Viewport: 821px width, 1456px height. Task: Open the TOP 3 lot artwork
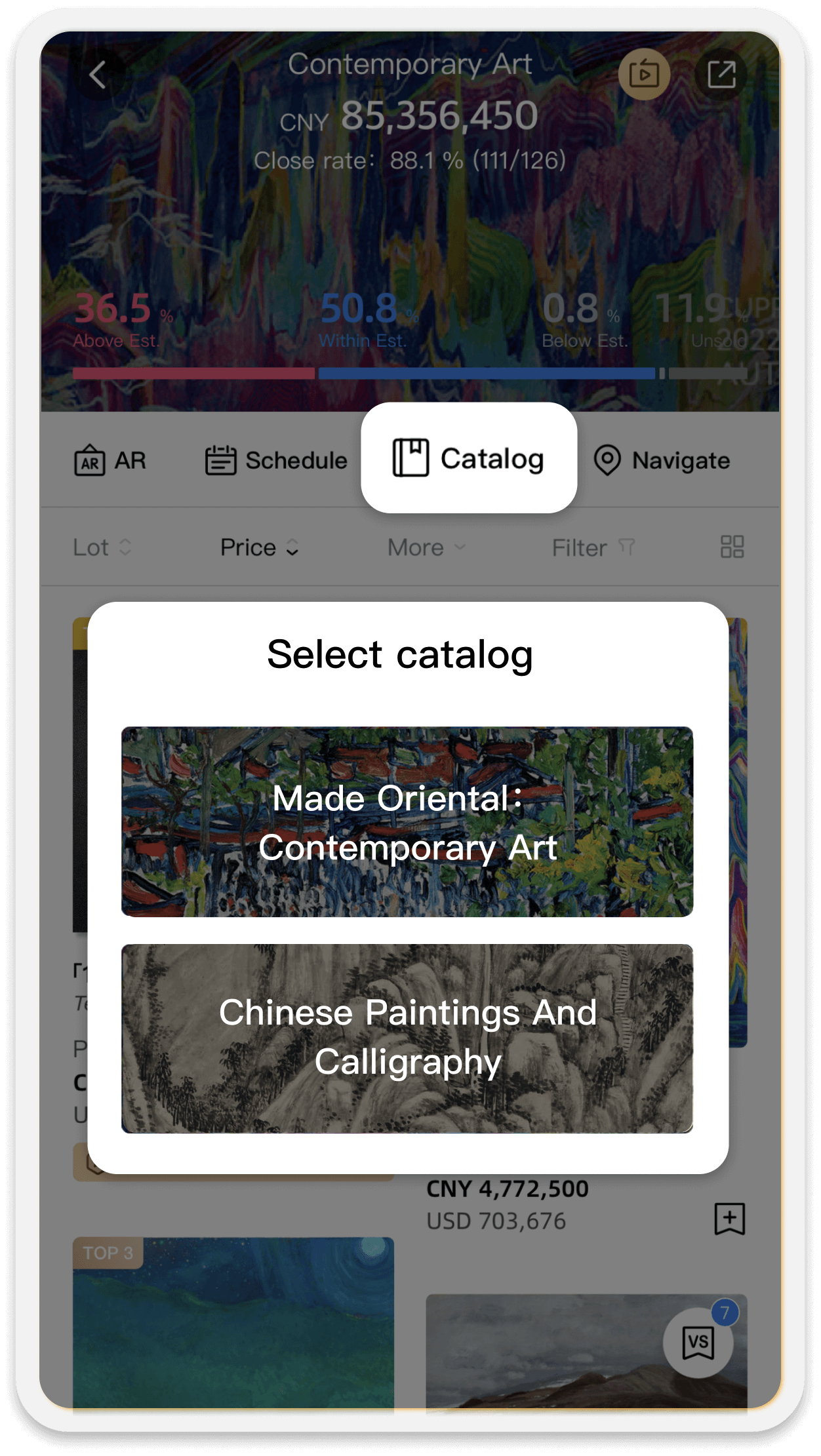click(x=233, y=1324)
